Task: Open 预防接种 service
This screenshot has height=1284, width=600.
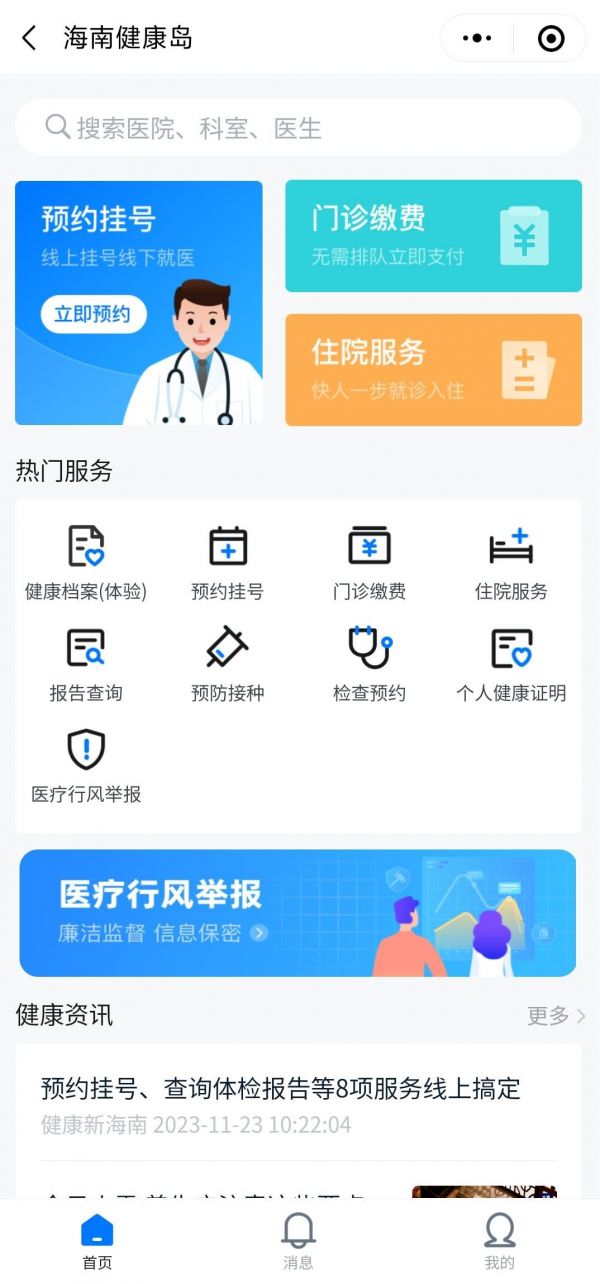Action: pyautogui.click(x=227, y=665)
